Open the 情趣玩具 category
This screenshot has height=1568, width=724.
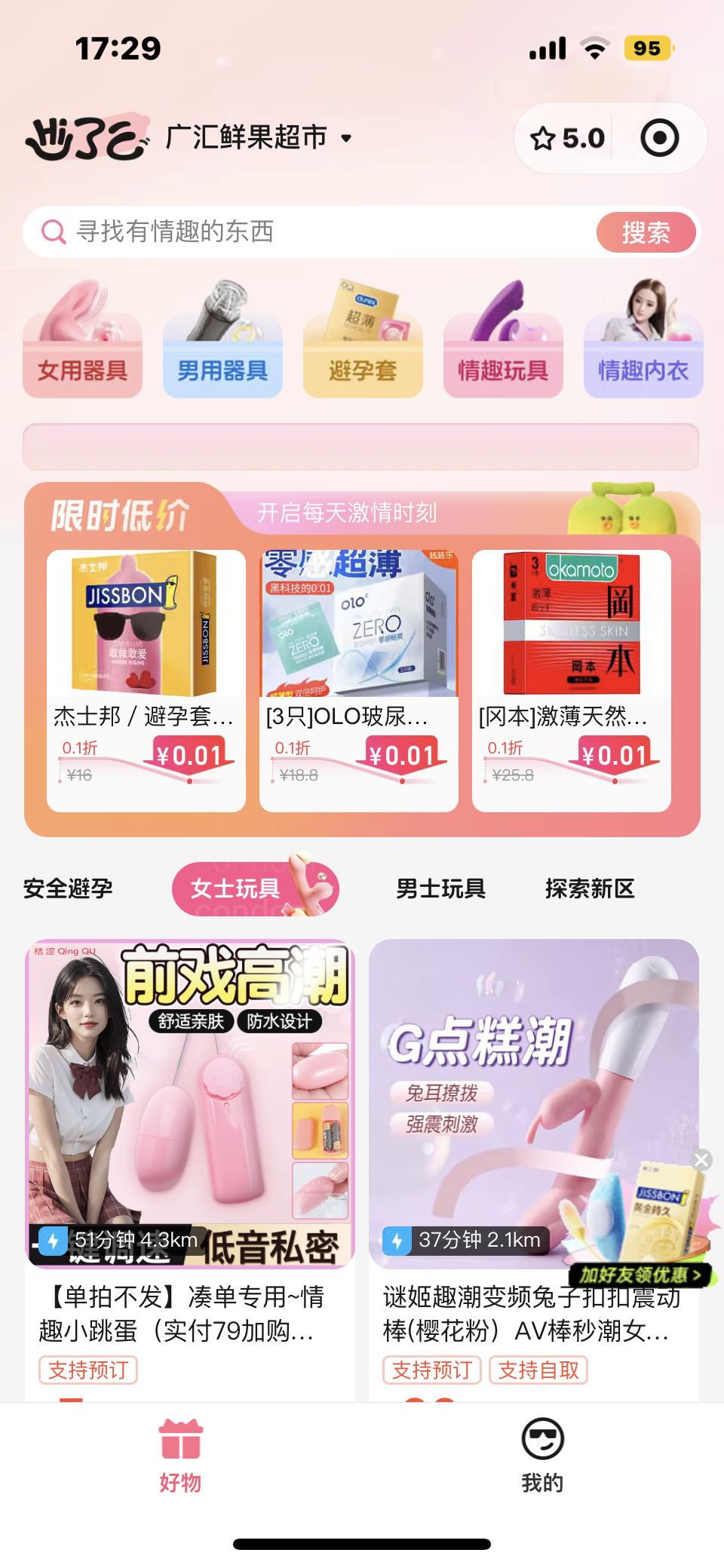503,343
